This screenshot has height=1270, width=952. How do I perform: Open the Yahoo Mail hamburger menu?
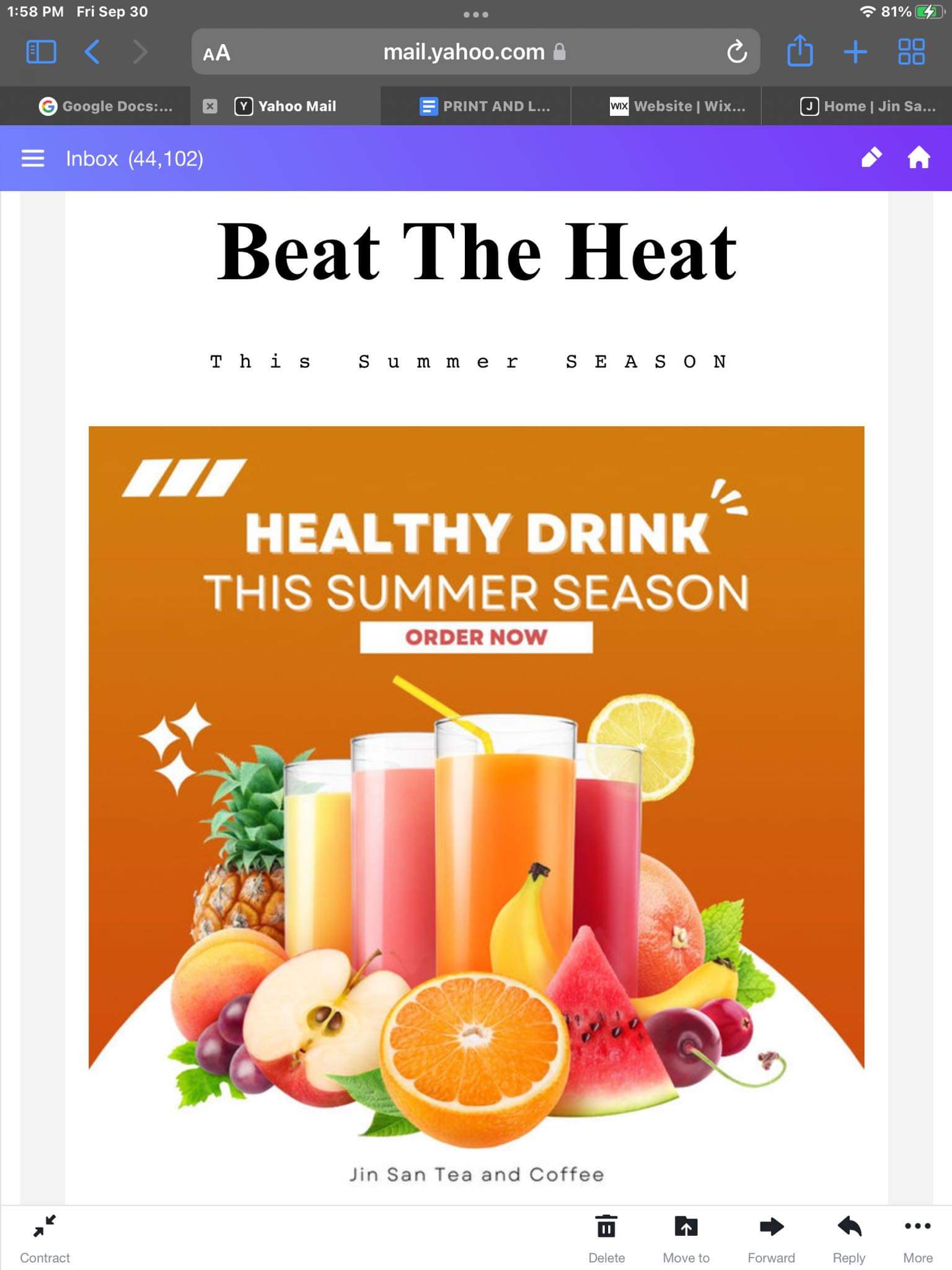pos(33,159)
